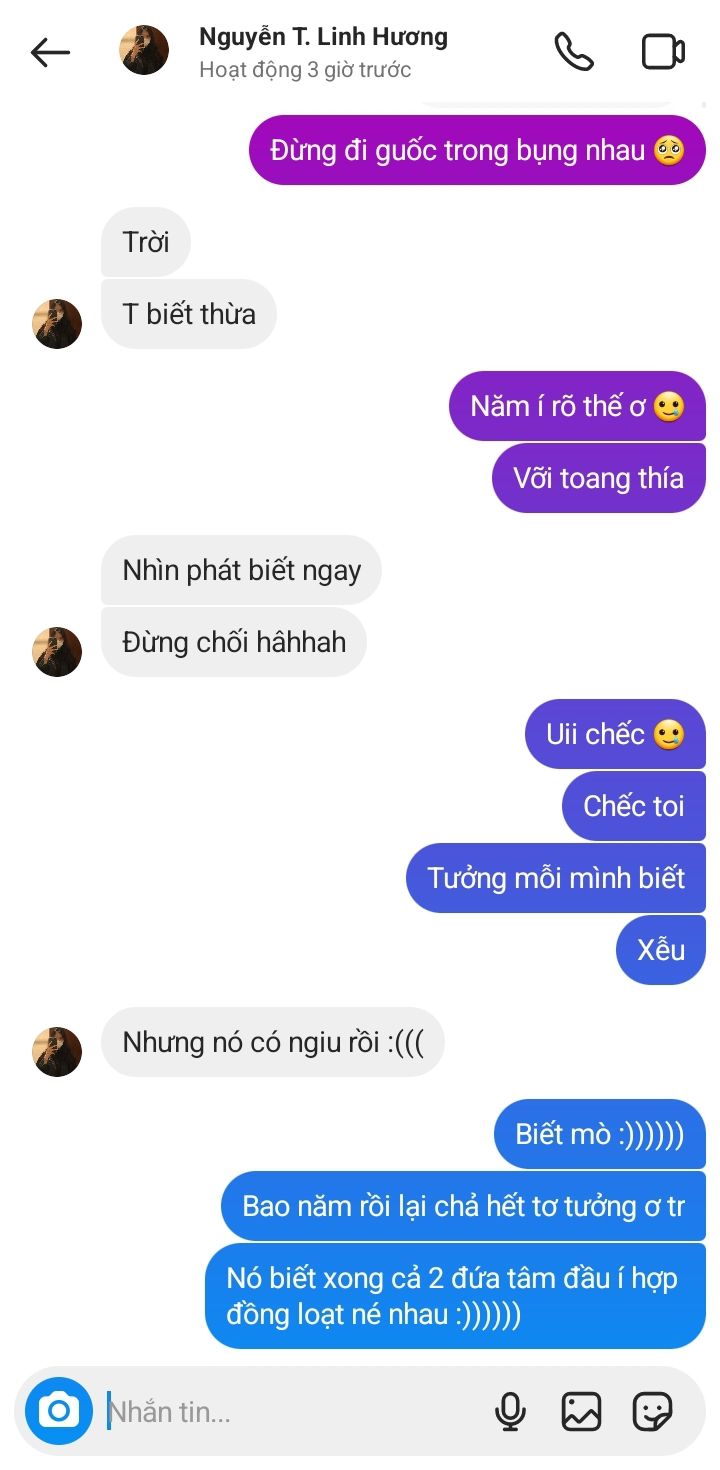Viewport: 720px width, 1470px height.
Task: Tap the Nhắn tin message field
Action: (290, 1412)
